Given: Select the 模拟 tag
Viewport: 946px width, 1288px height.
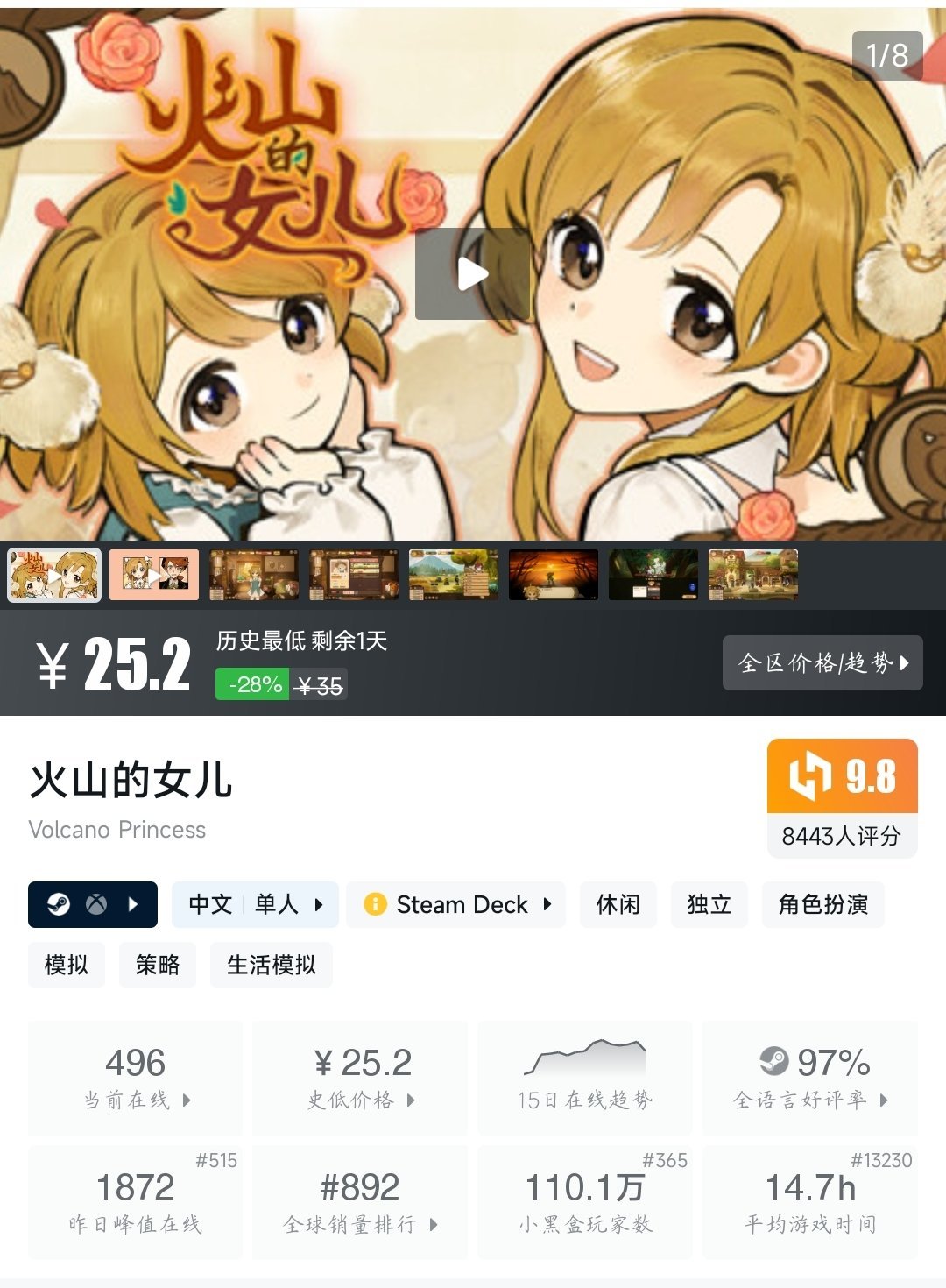Looking at the screenshot, I should click(x=67, y=965).
